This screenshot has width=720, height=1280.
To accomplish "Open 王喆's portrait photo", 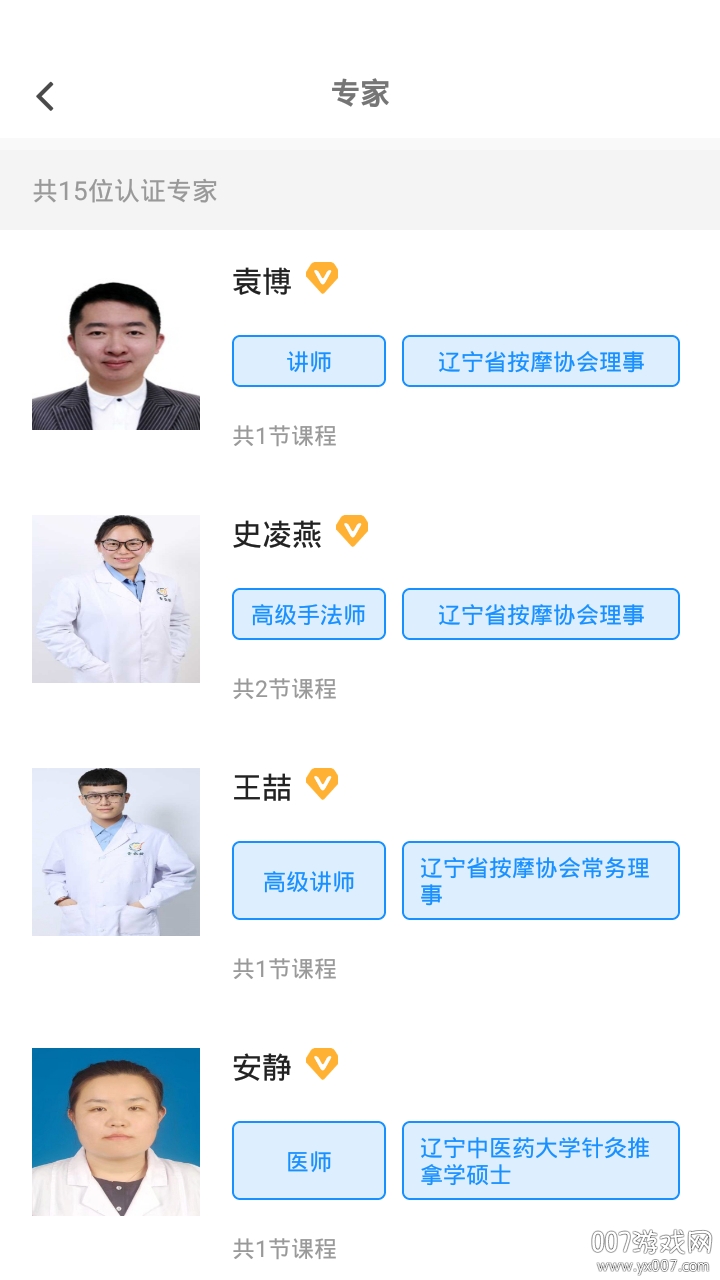I will pyautogui.click(x=115, y=851).
